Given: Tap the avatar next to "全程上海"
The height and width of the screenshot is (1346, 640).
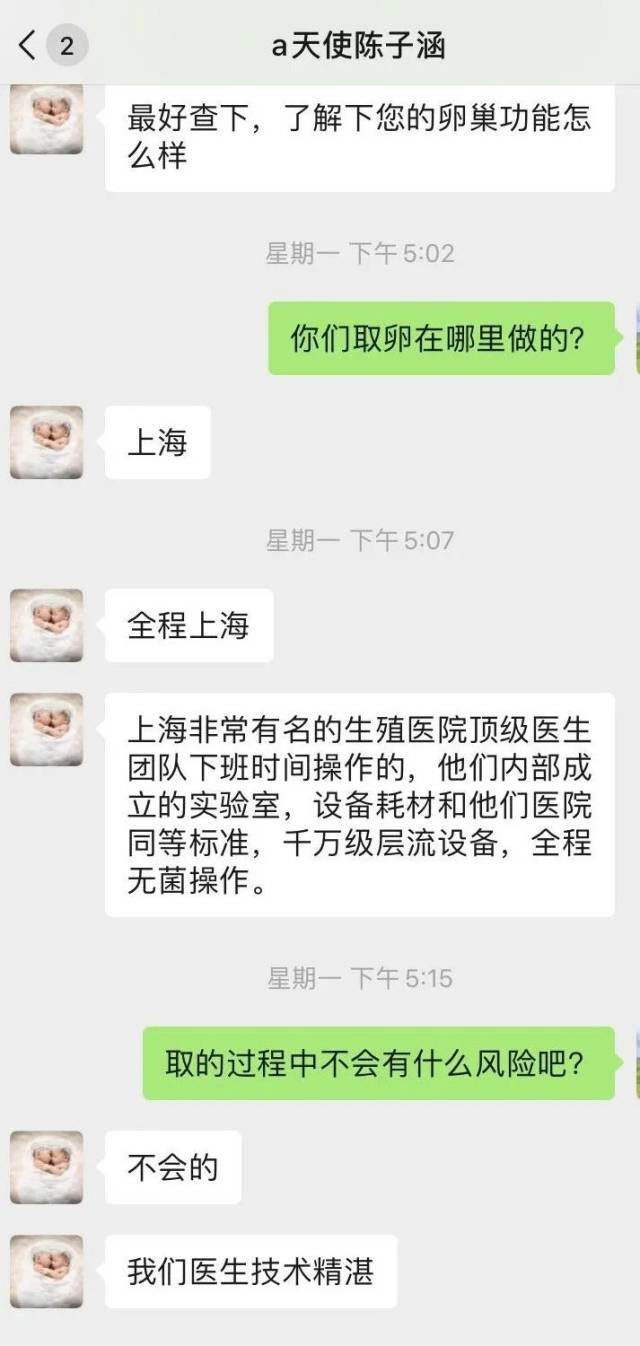Looking at the screenshot, I should [x=47, y=625].
